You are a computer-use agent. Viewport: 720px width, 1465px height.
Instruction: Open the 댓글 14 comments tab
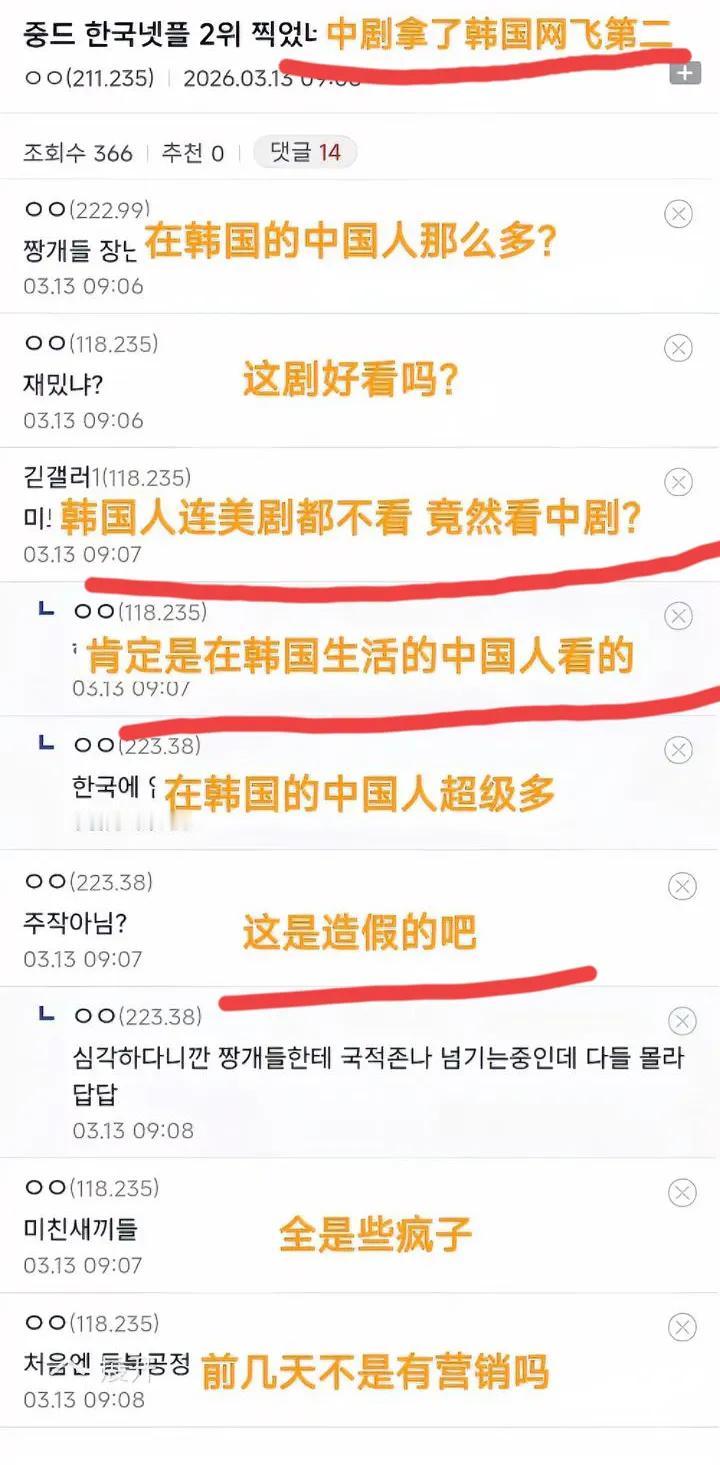point(305,153)
